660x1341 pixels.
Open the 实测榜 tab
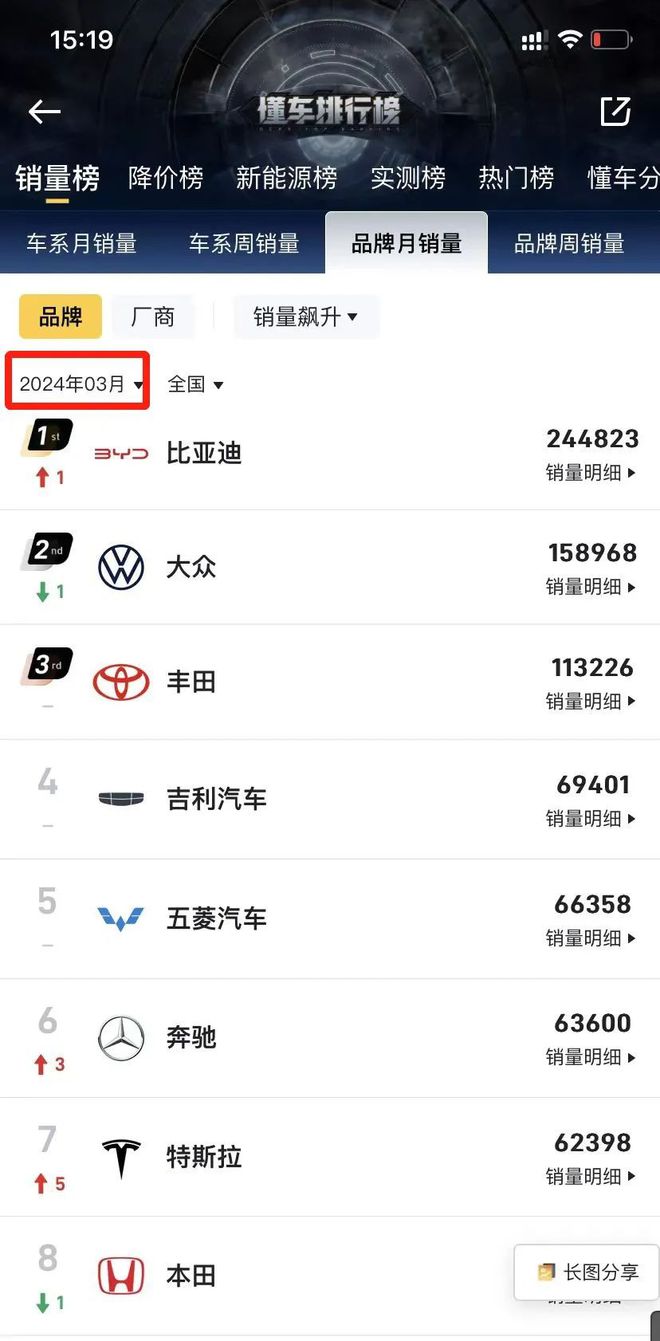[x=407, y=178]
